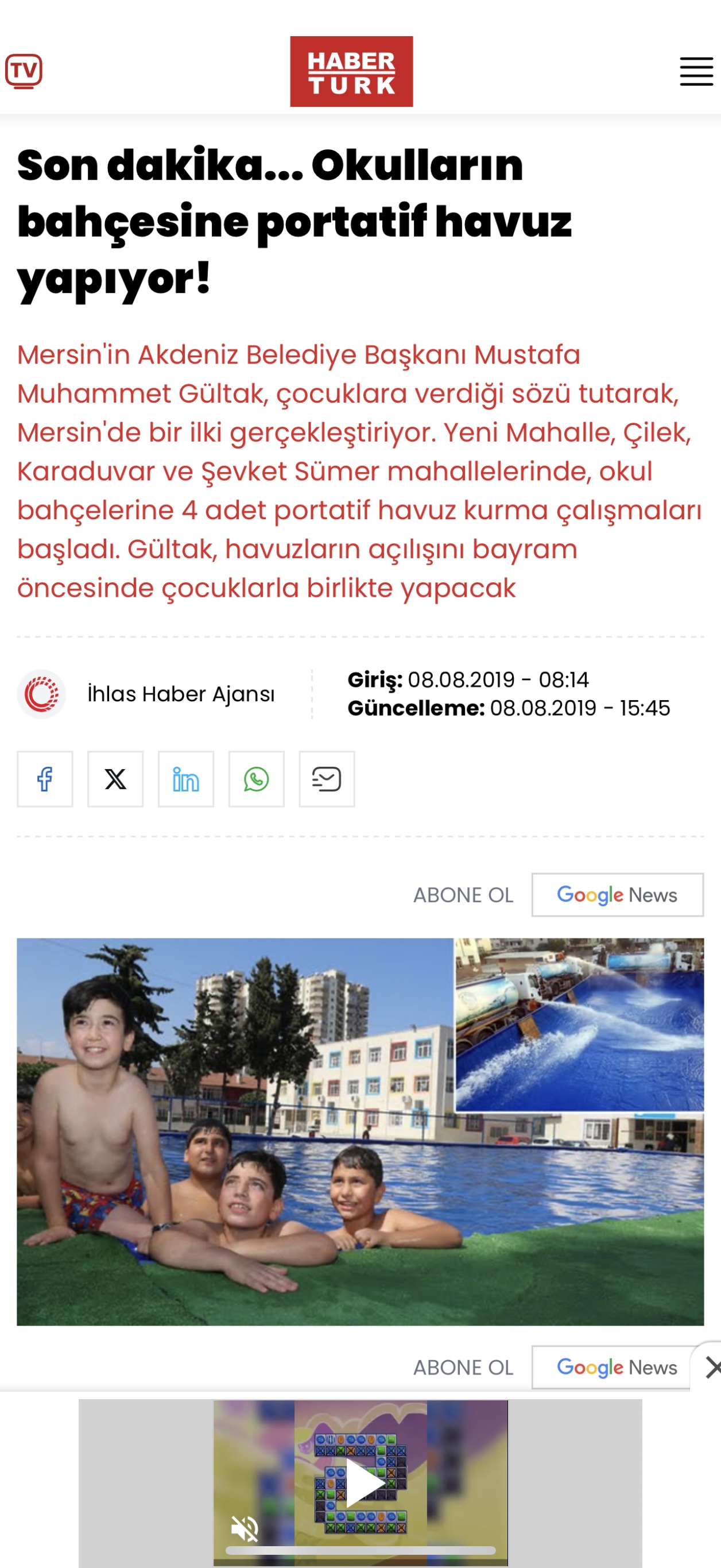Screen dimensions: 721x1568
Task: Share the article on LinkedIn
Action: 186,779
